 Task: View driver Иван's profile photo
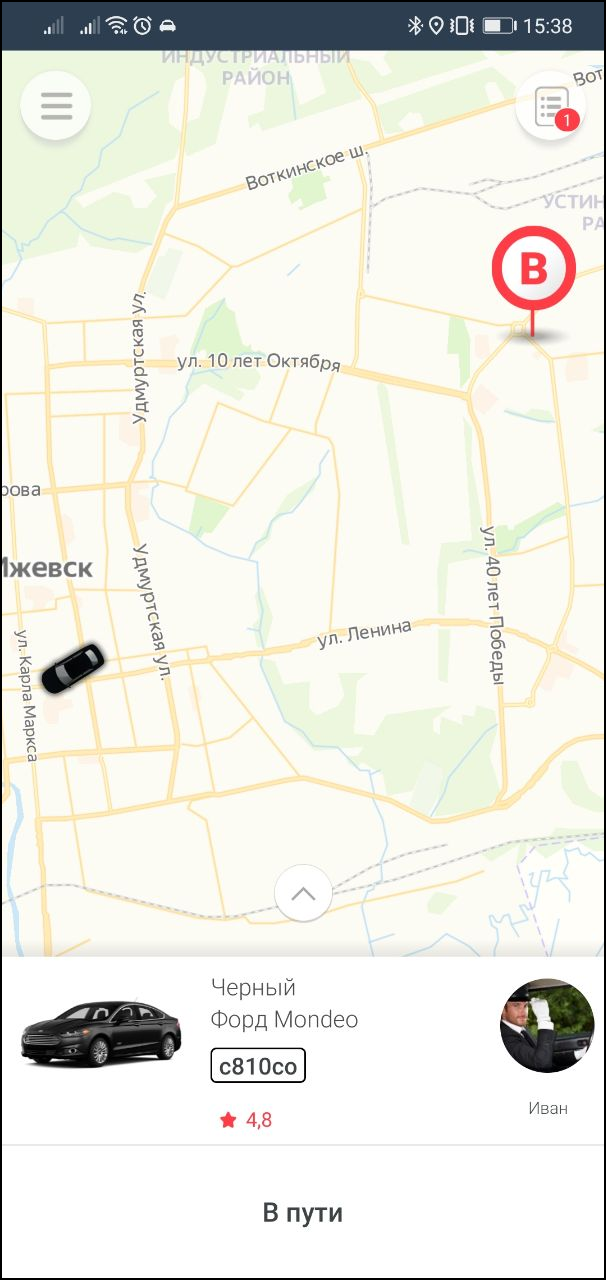pos(547,1026)
